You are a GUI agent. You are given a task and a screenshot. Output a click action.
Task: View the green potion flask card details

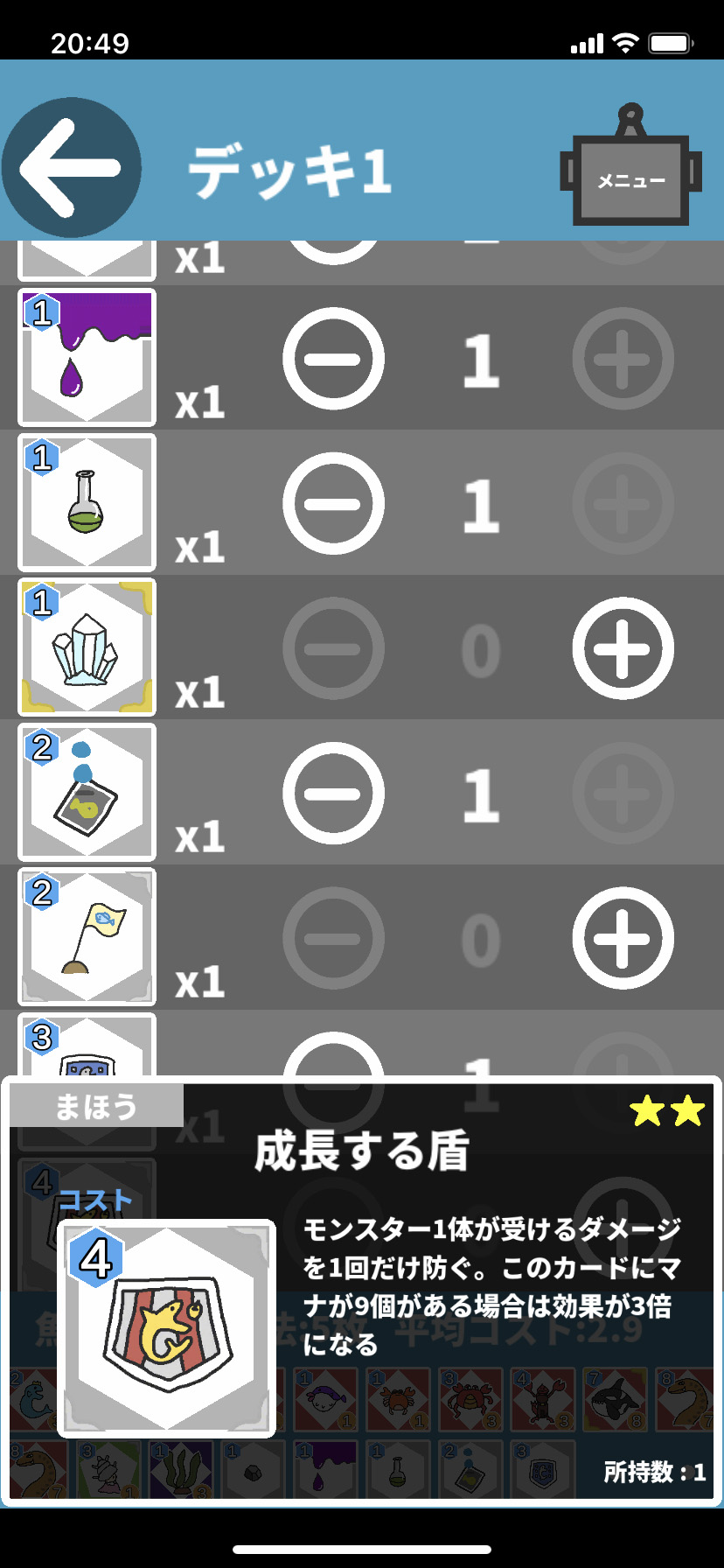tap(87, 502)
